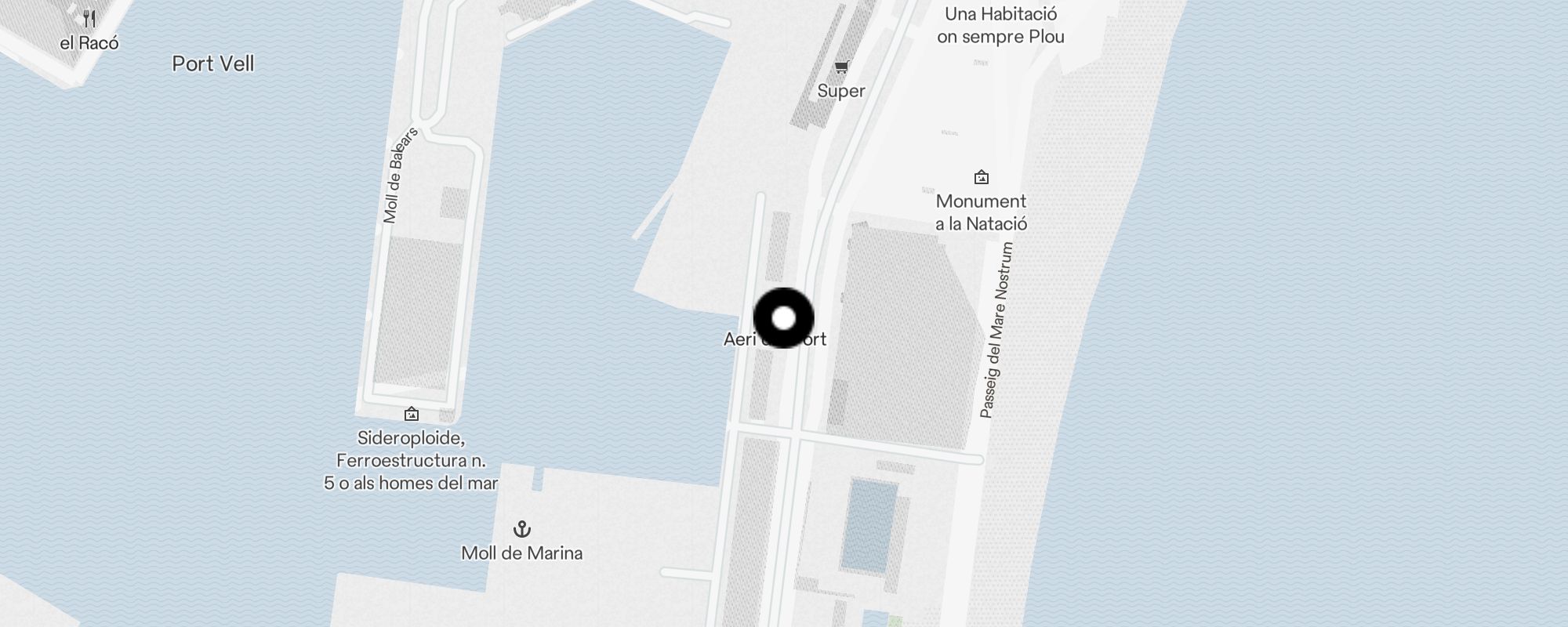The width and height of the screenshot is (1568, 627).
Task: Select the Moll de Marina anchor icon
Action: 521,529
